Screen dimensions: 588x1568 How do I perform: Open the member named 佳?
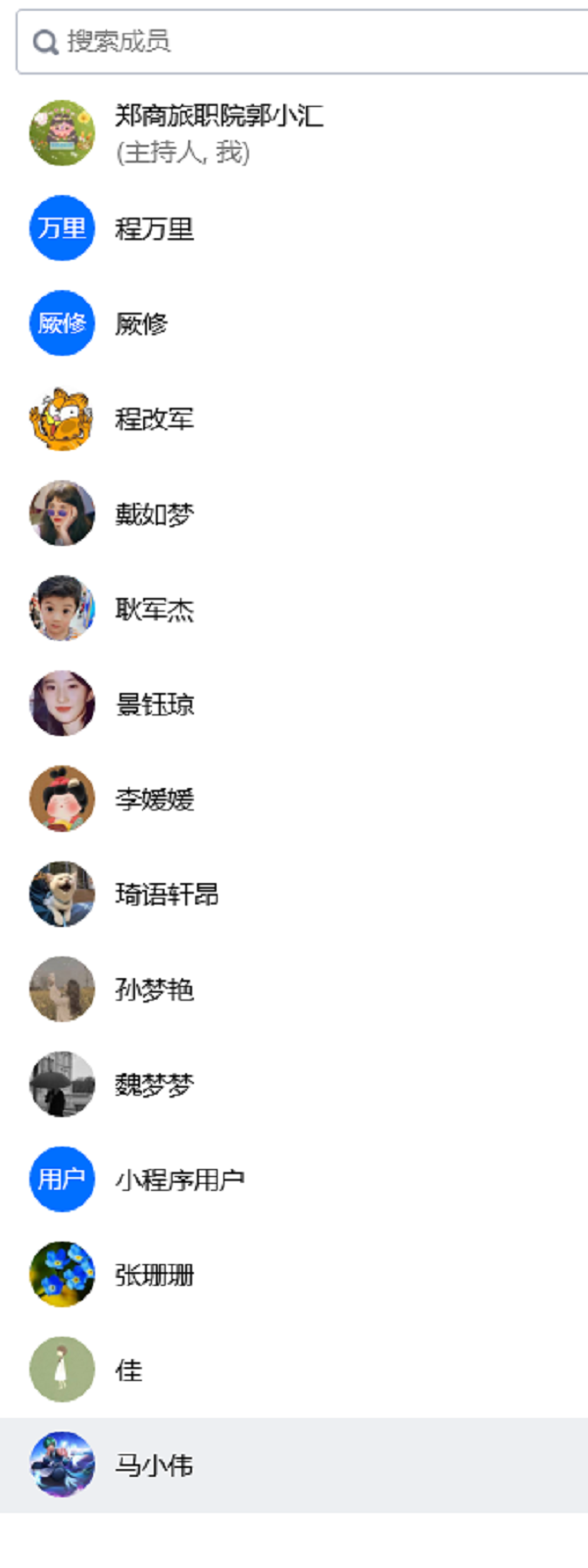(x=128, y=1370)
